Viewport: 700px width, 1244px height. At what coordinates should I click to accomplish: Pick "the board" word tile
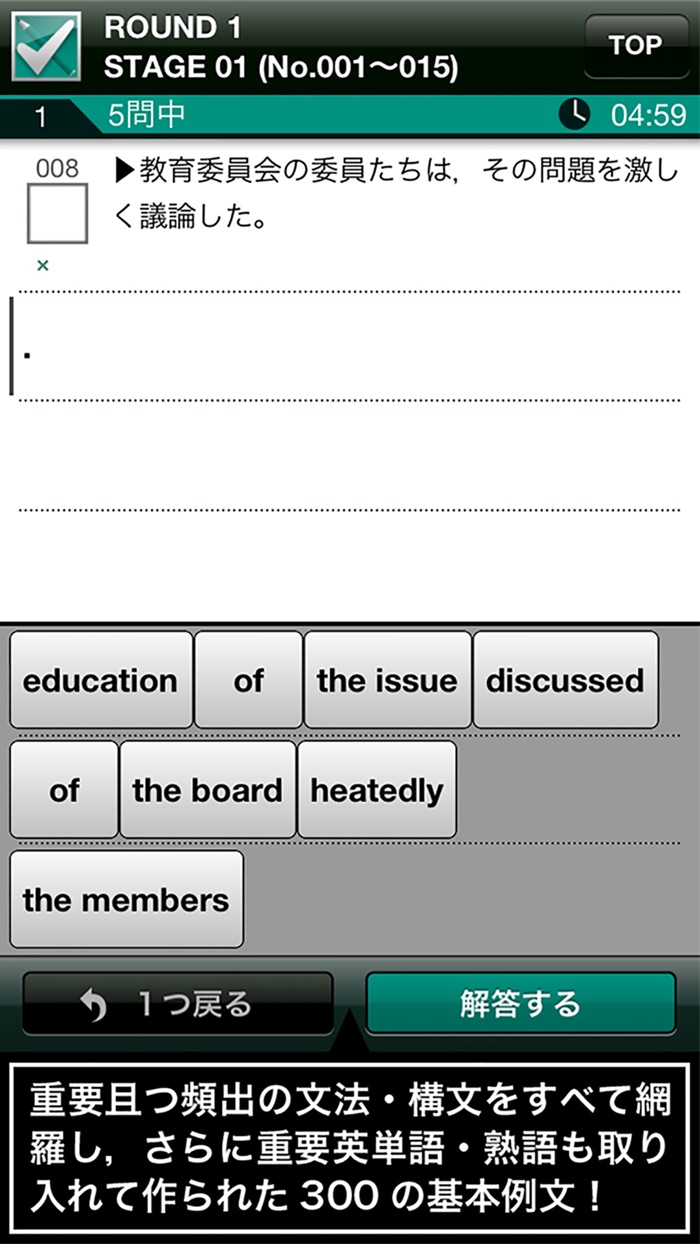coord(207,790)
